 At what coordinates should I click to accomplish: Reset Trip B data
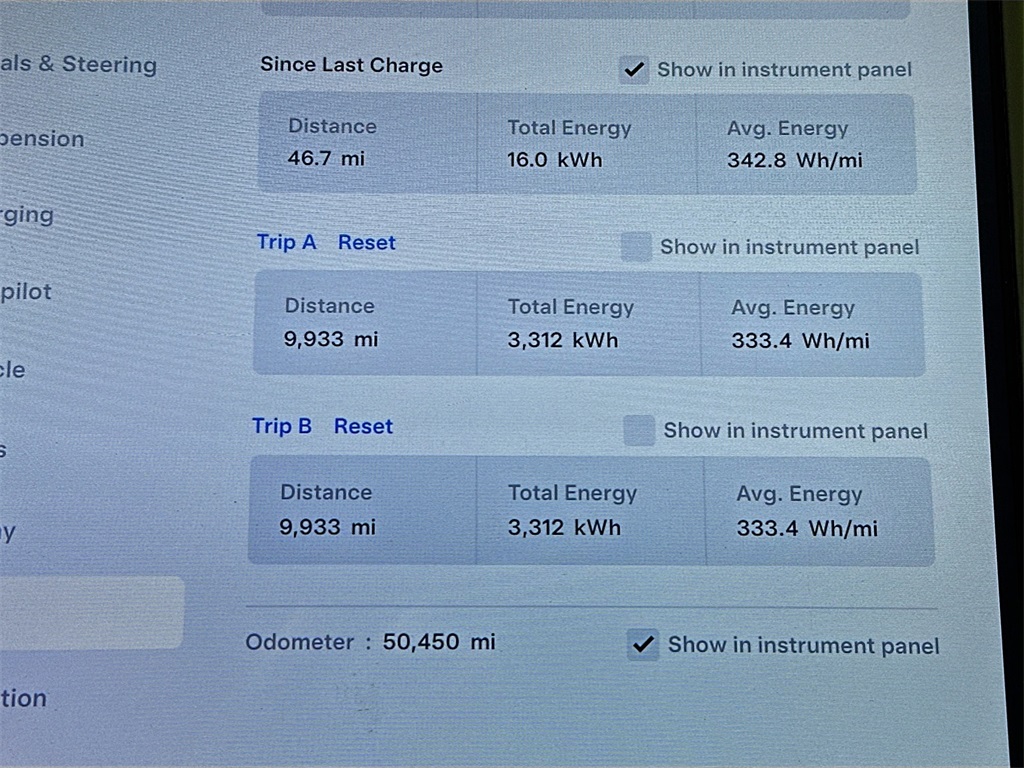[x=363, y=427]
